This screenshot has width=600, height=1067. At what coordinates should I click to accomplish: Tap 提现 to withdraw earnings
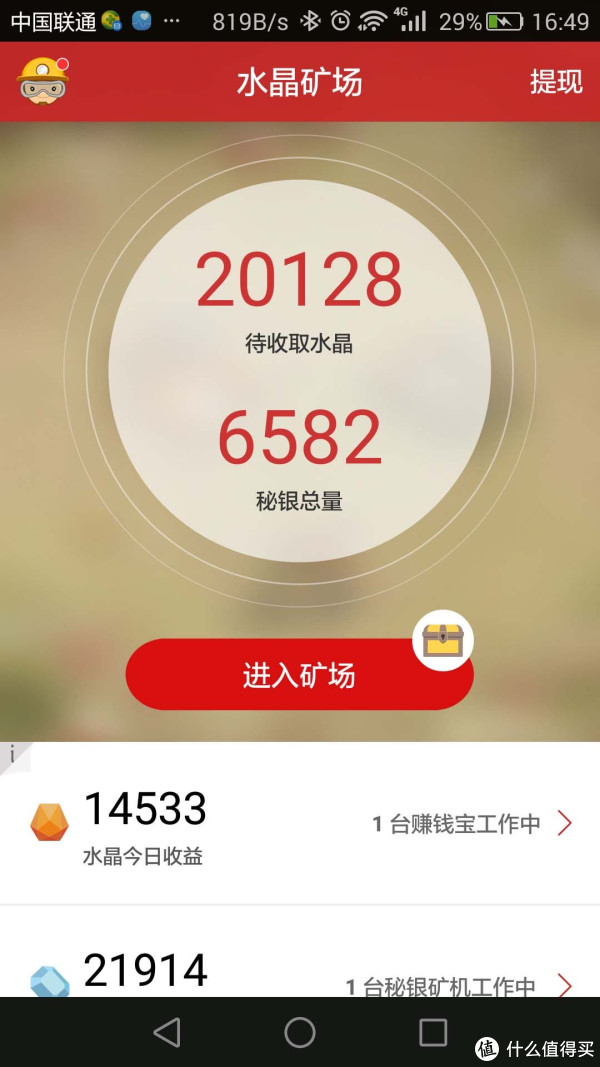pyautogui.click(x=556, y=82)
